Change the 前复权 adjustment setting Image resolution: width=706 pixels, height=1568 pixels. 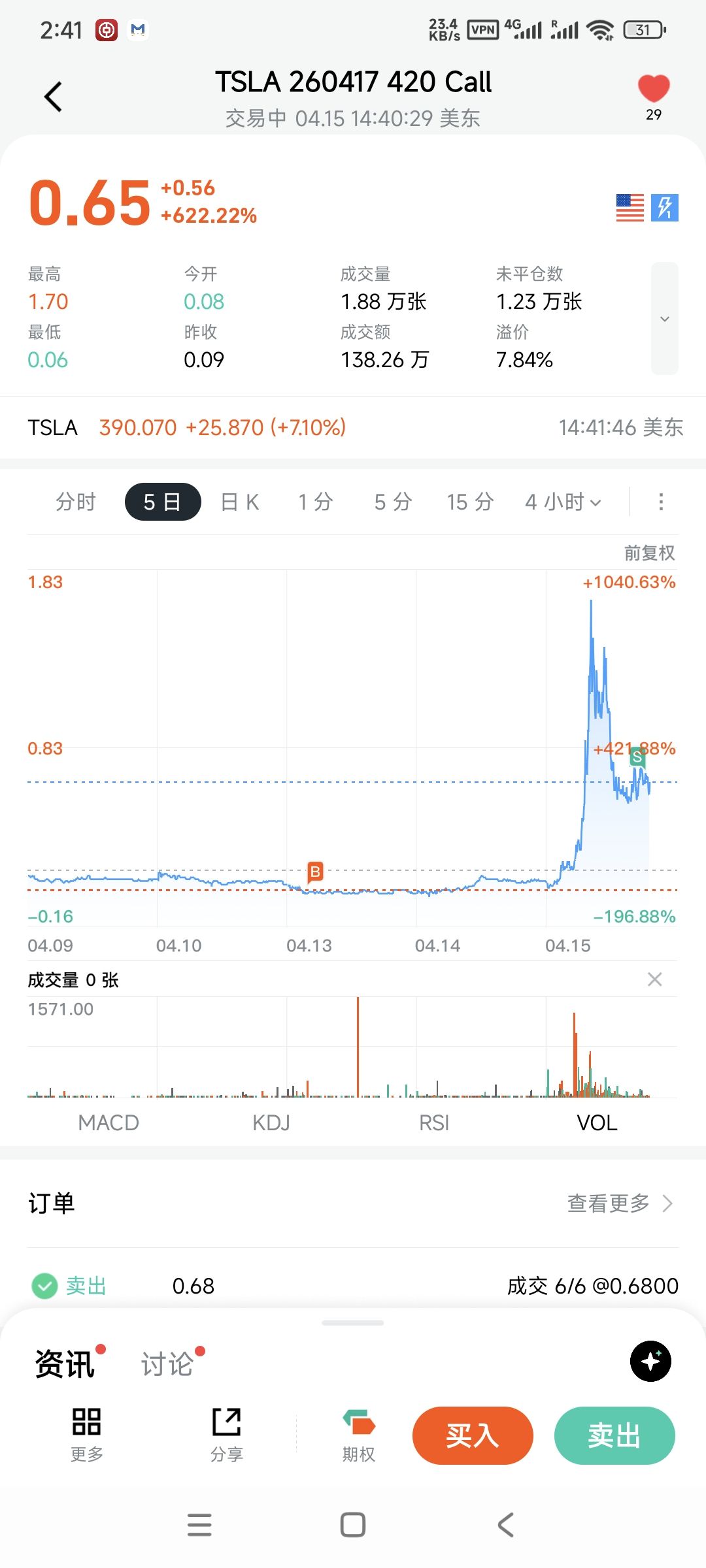[649, 553]
